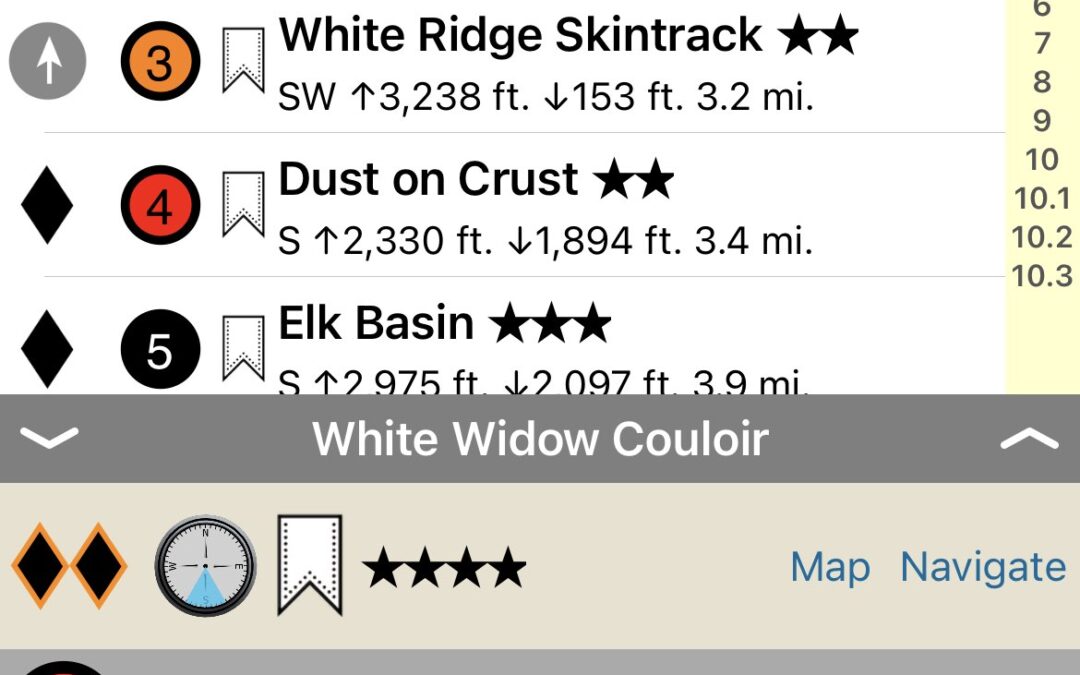The height and width of the screenshot is (675, 1080).
Task: Bookmark Dust on Crust
Action: pos(243,205)
